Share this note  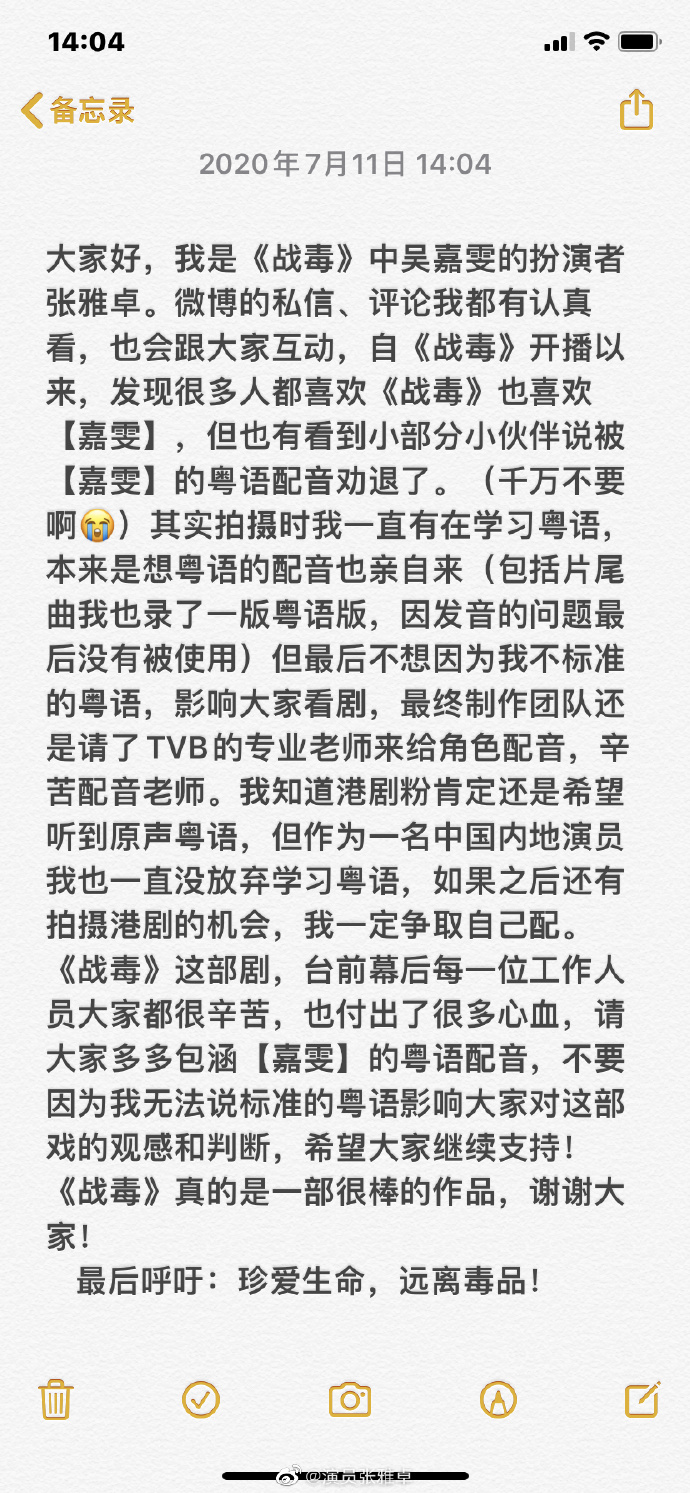click(x=636, y=110)
